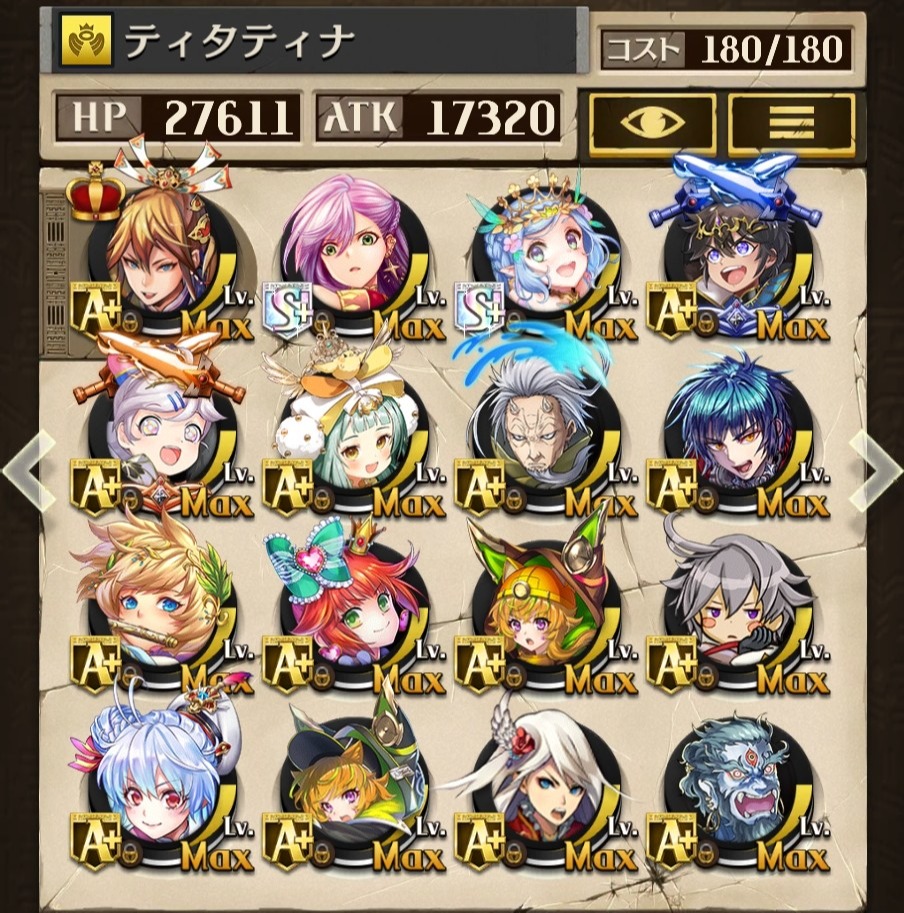The image size is (904, 913).
Task: Tap the eye visibility button
Action: [x=653, y=123]
